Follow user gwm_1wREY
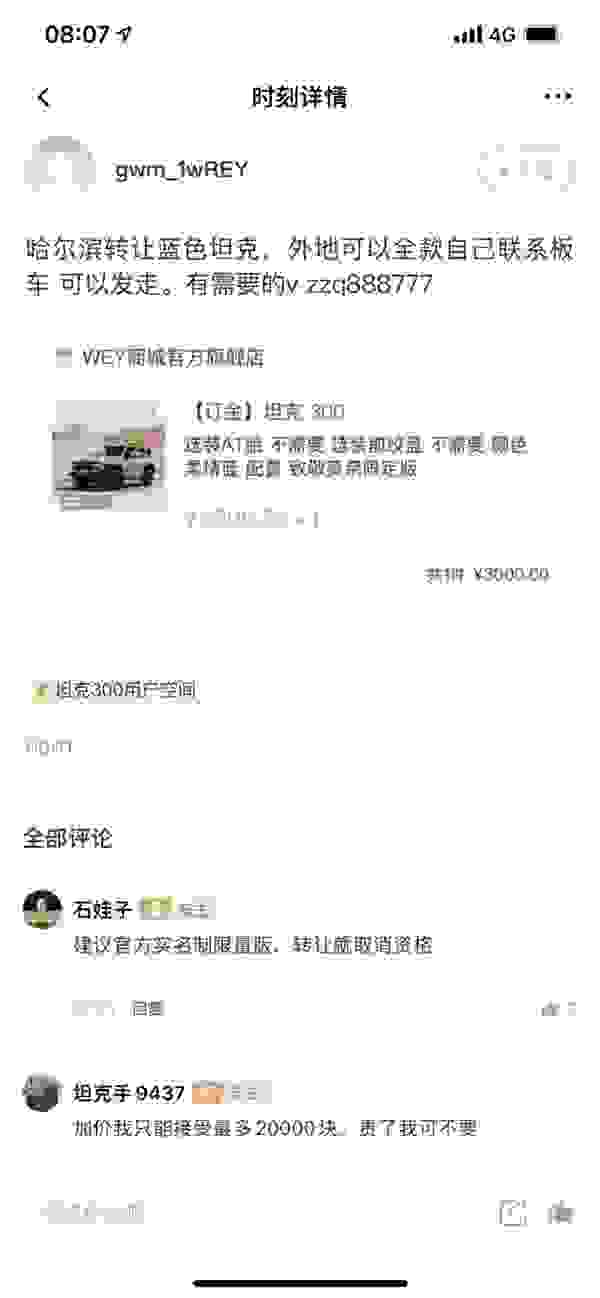The height and width of the screenshot is (1298, 600). point(527,170)
